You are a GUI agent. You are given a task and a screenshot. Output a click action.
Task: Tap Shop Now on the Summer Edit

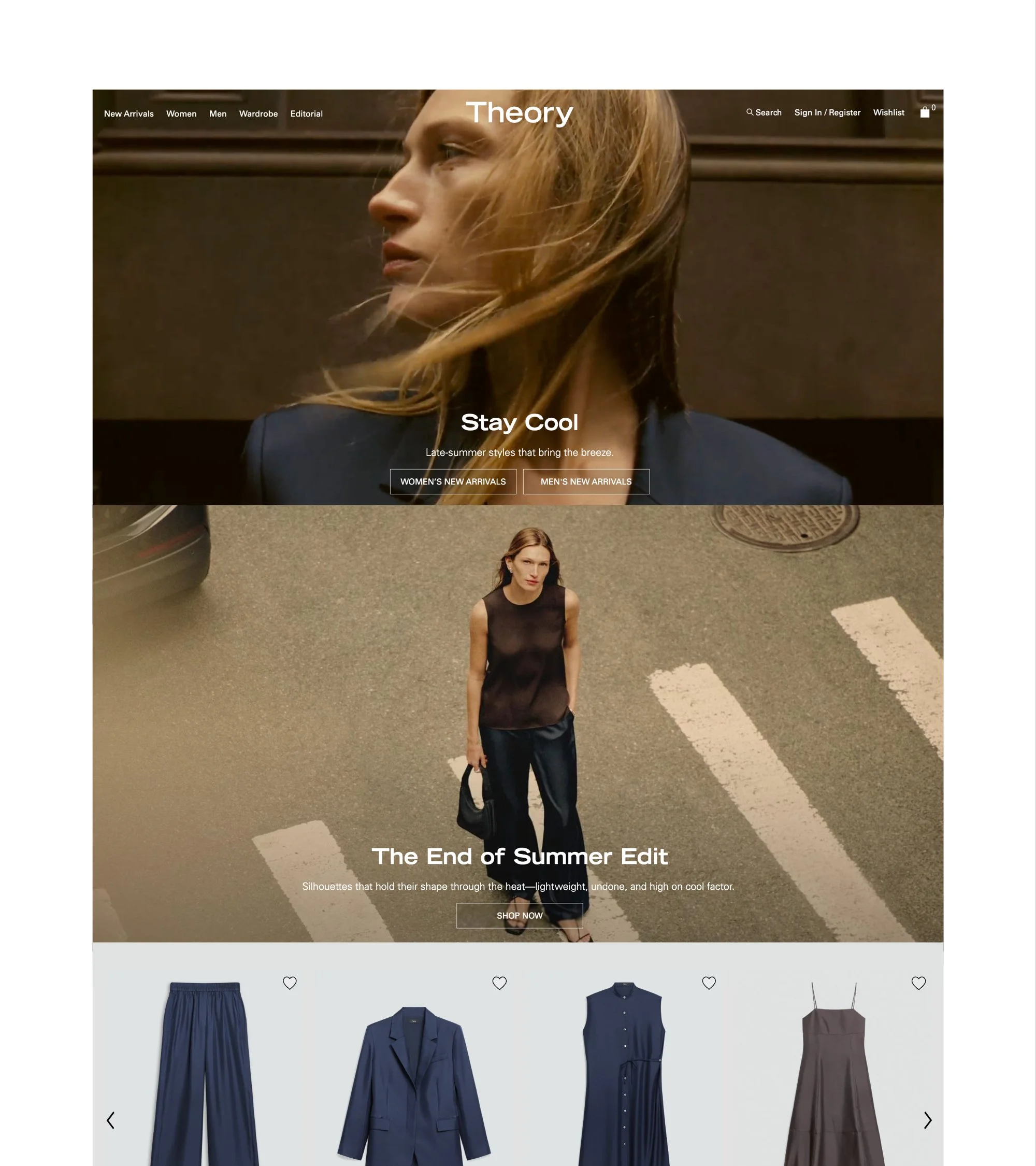(520, 916)
